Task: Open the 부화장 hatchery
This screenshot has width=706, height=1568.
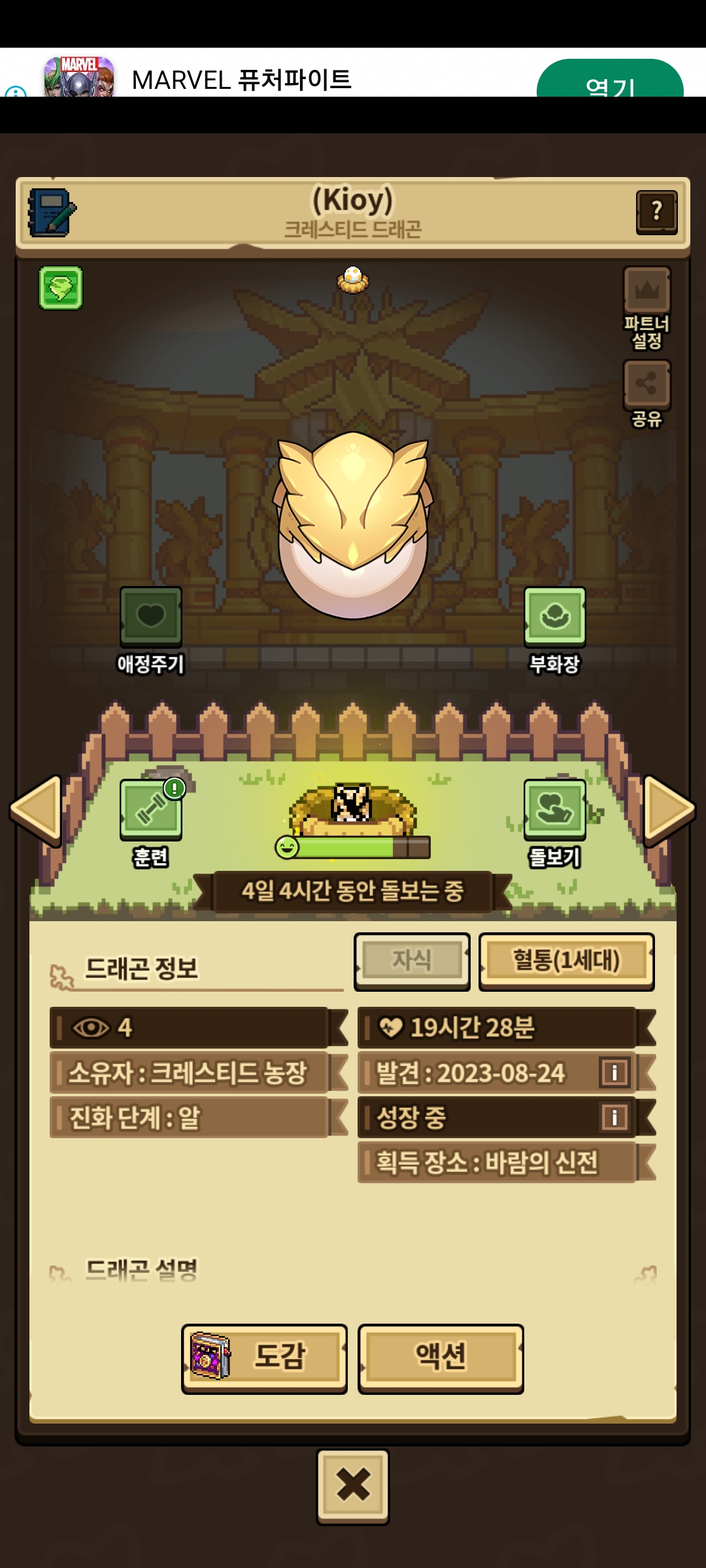Action: (x=554, y=617)
